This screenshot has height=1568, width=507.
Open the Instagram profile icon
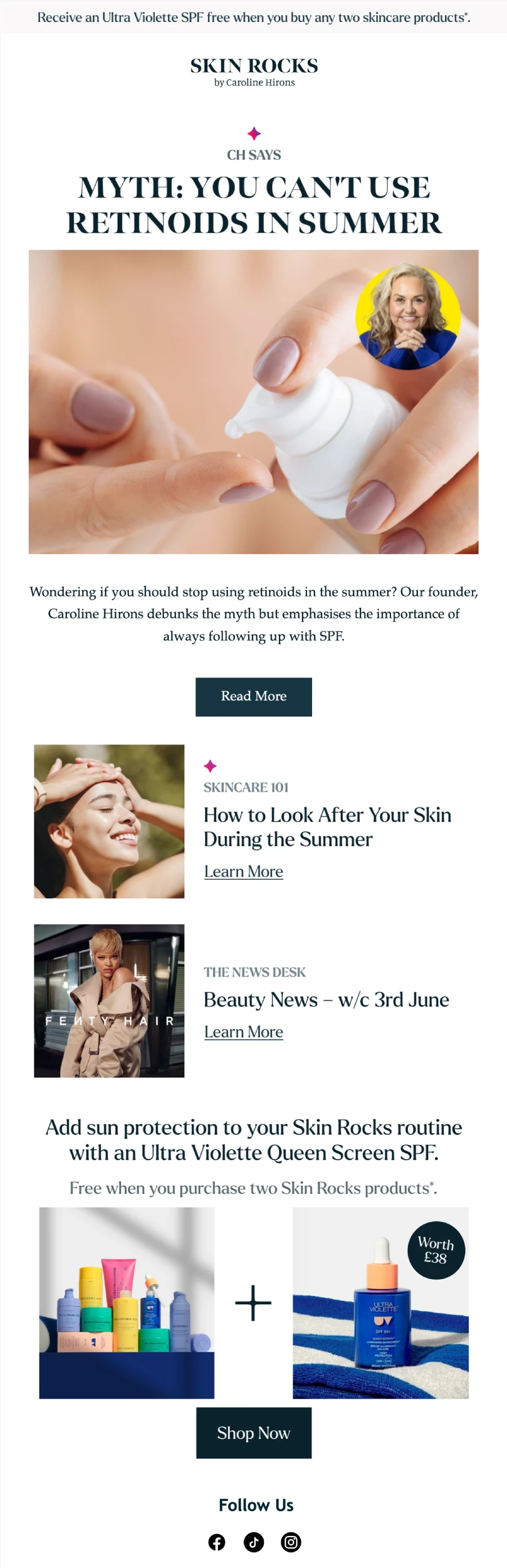(291, 1542)
